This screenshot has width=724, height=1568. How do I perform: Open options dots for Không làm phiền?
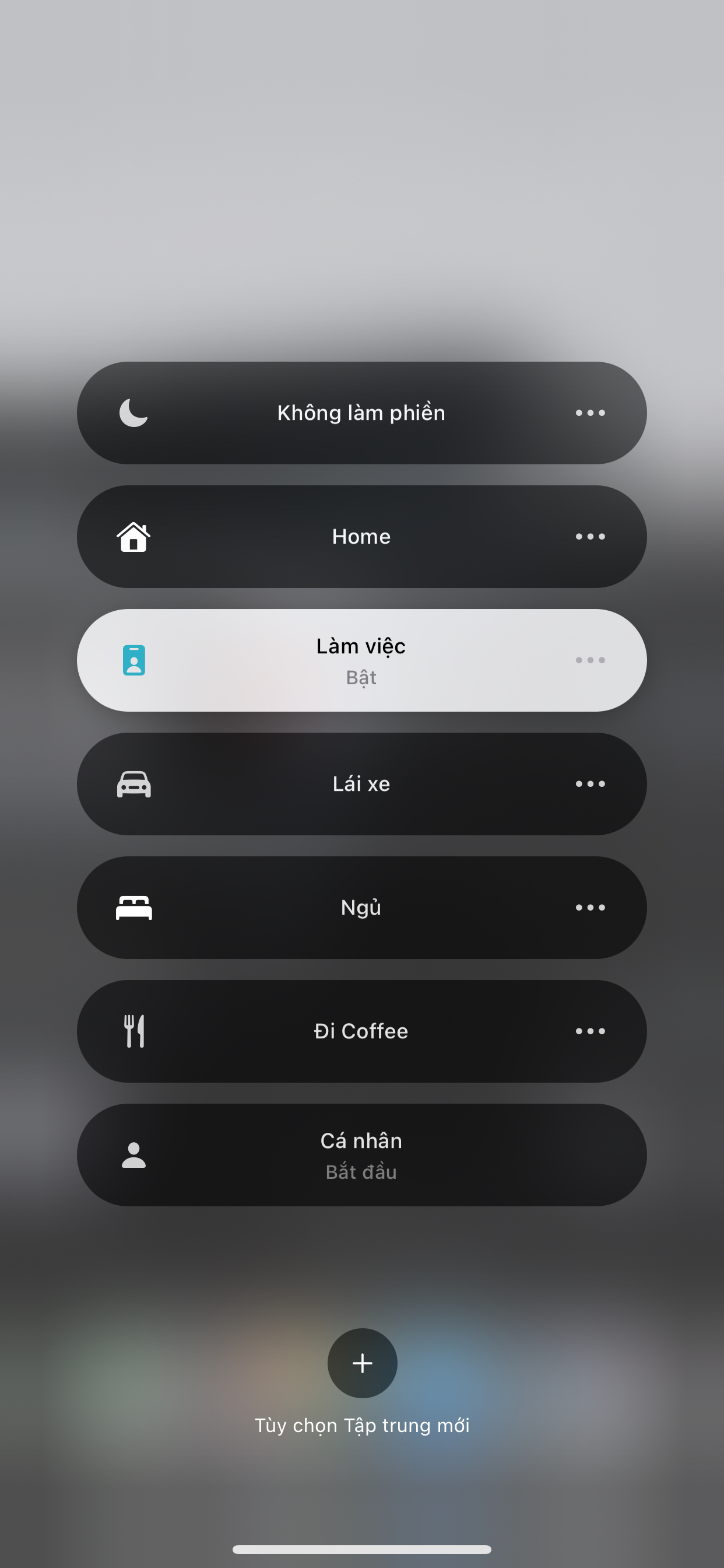(590, 412)
